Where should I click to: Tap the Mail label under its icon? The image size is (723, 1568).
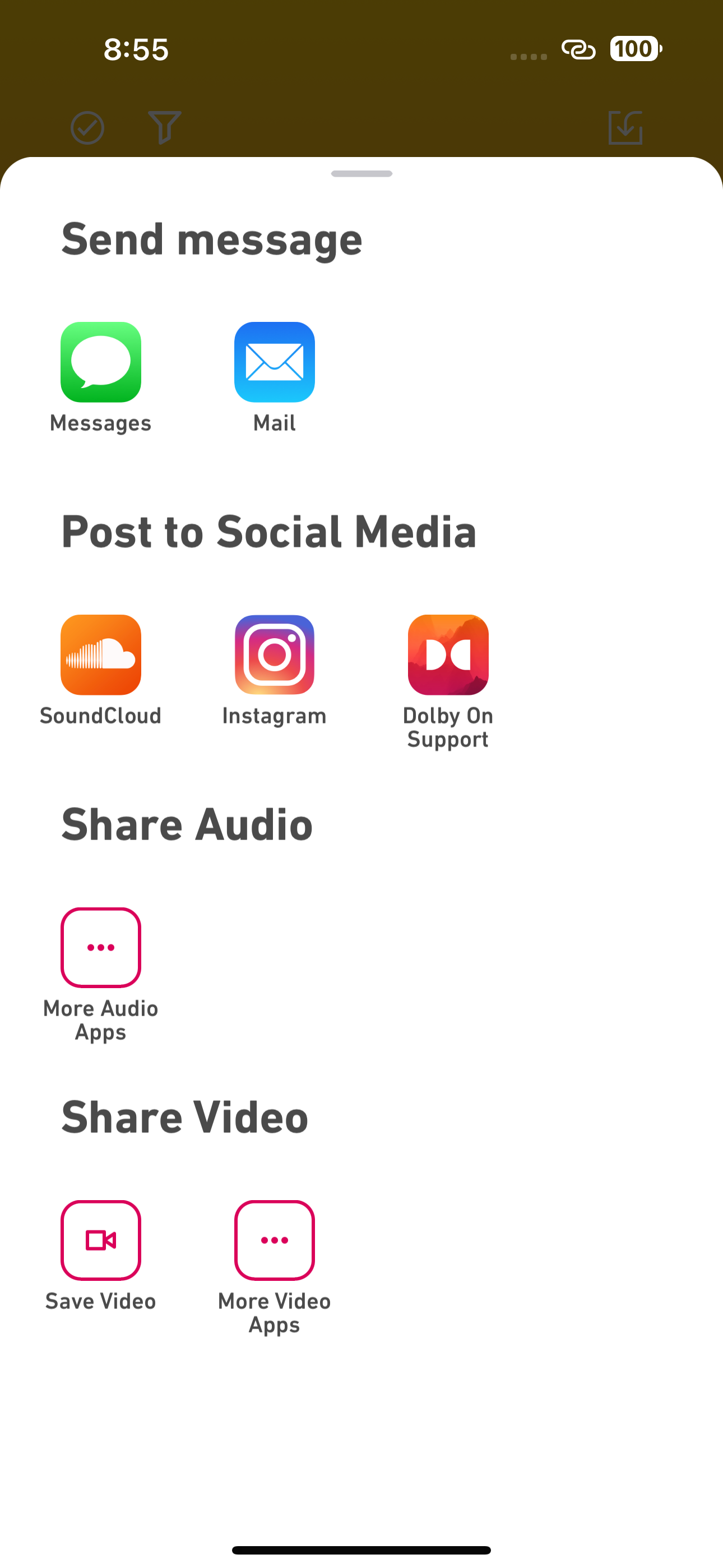[275, 422]
